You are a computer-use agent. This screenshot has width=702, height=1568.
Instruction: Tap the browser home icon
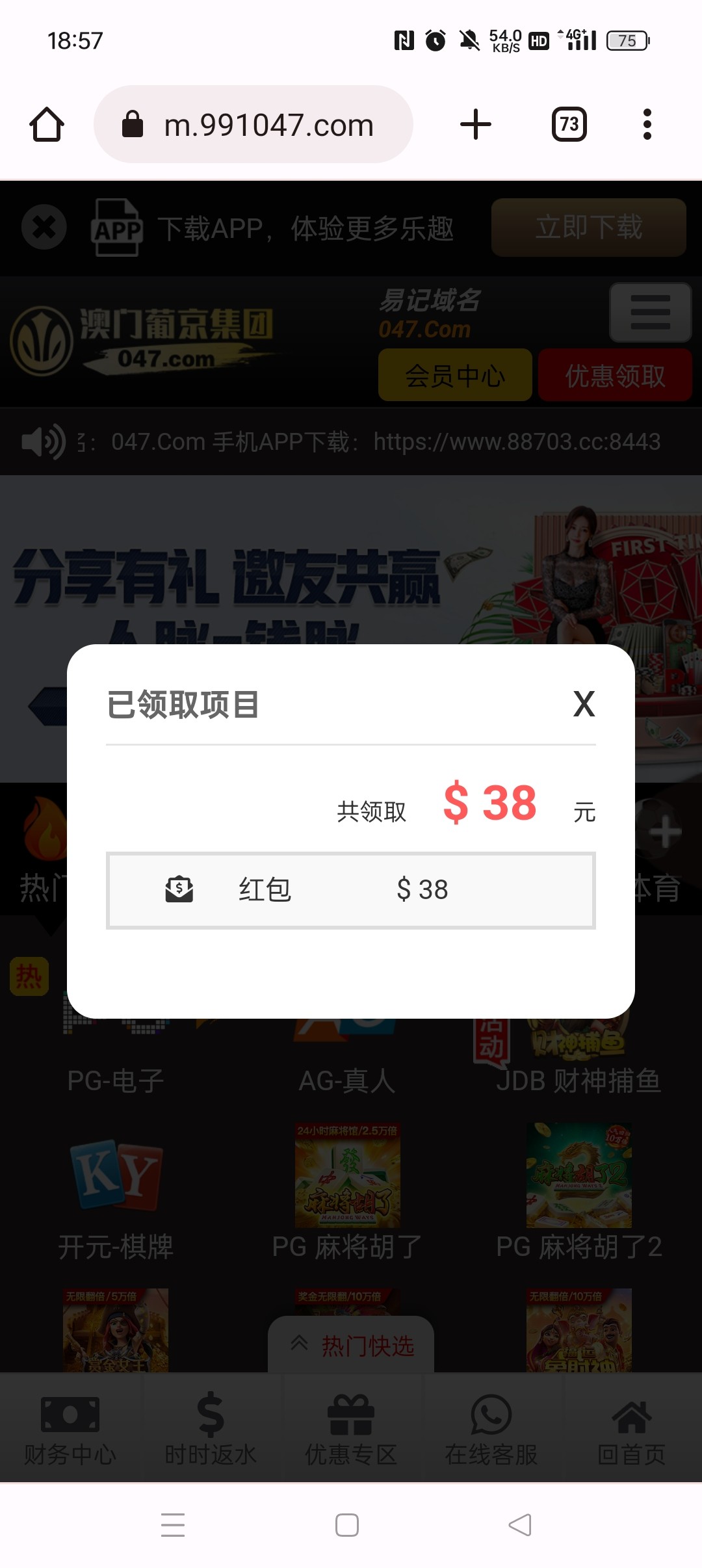click(x=47, y=124)
